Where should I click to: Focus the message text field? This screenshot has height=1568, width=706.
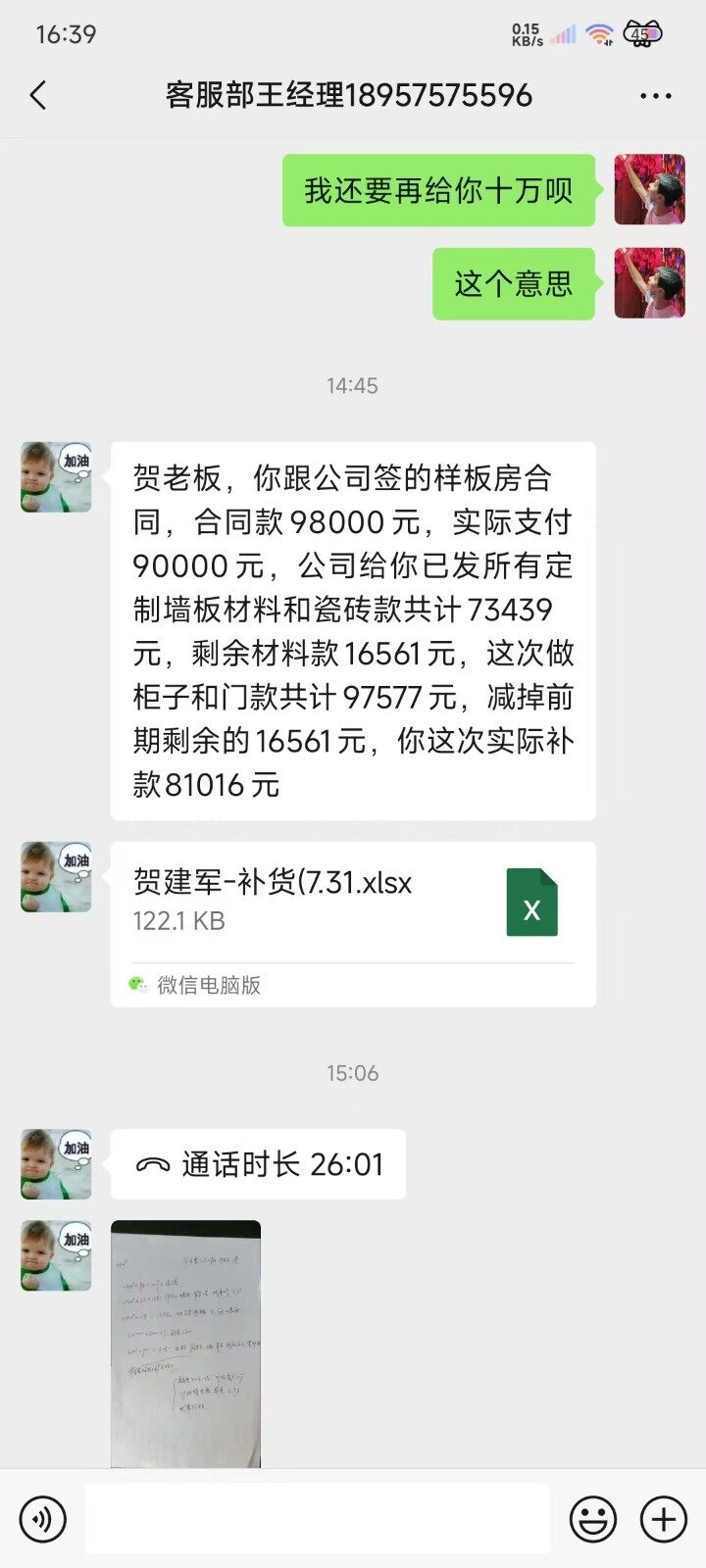(x=317, y=1519)
